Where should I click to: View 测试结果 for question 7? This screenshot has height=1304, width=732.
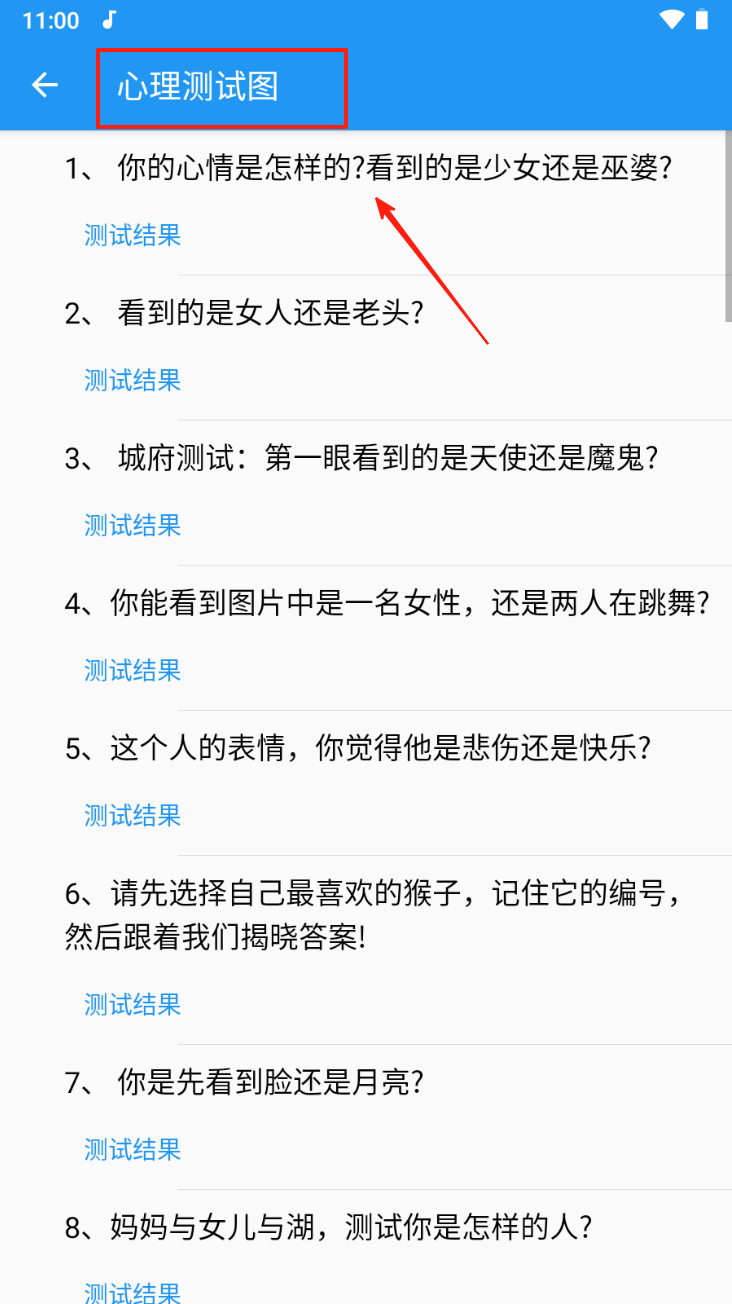coord(132,1150)
